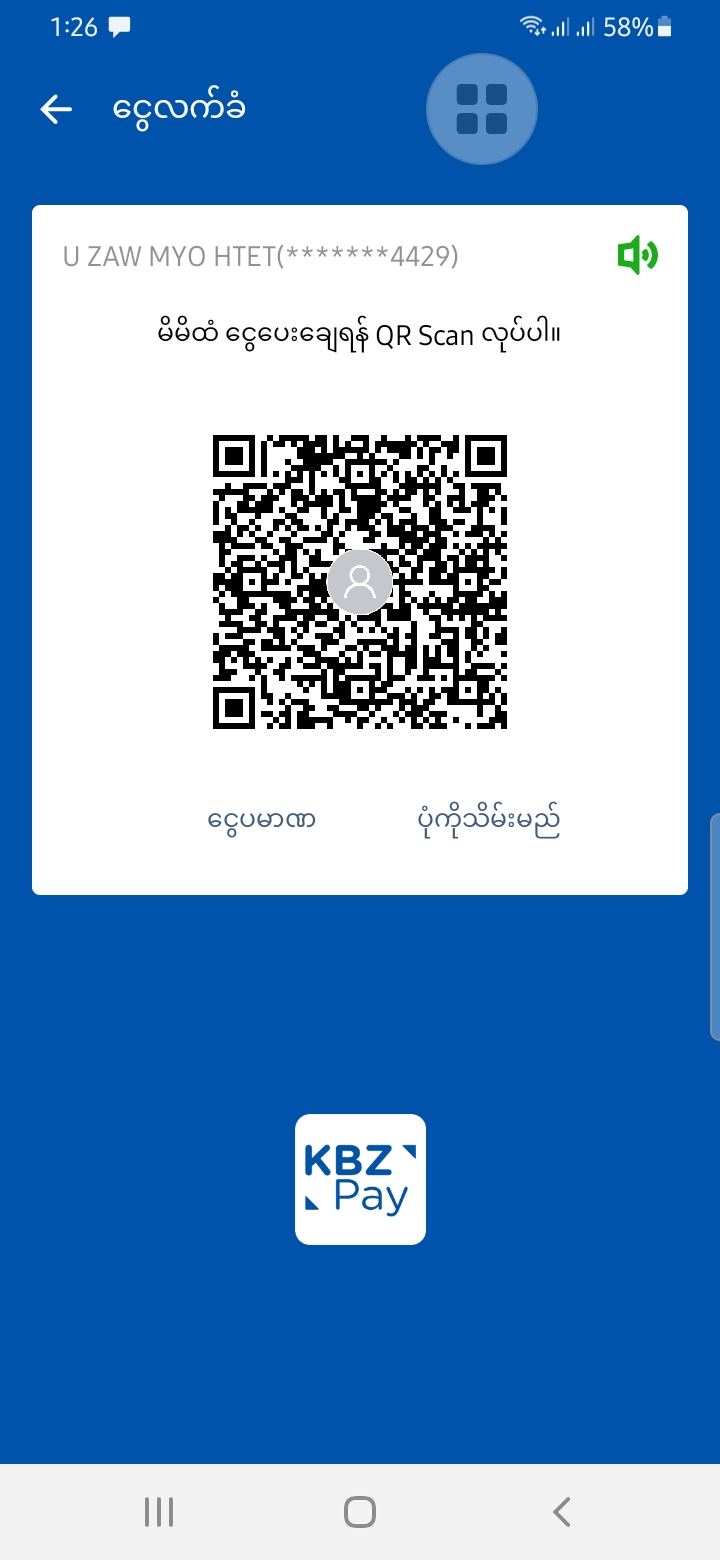
Task: Go to the system home screen
Action: [x=360, y=1511]
